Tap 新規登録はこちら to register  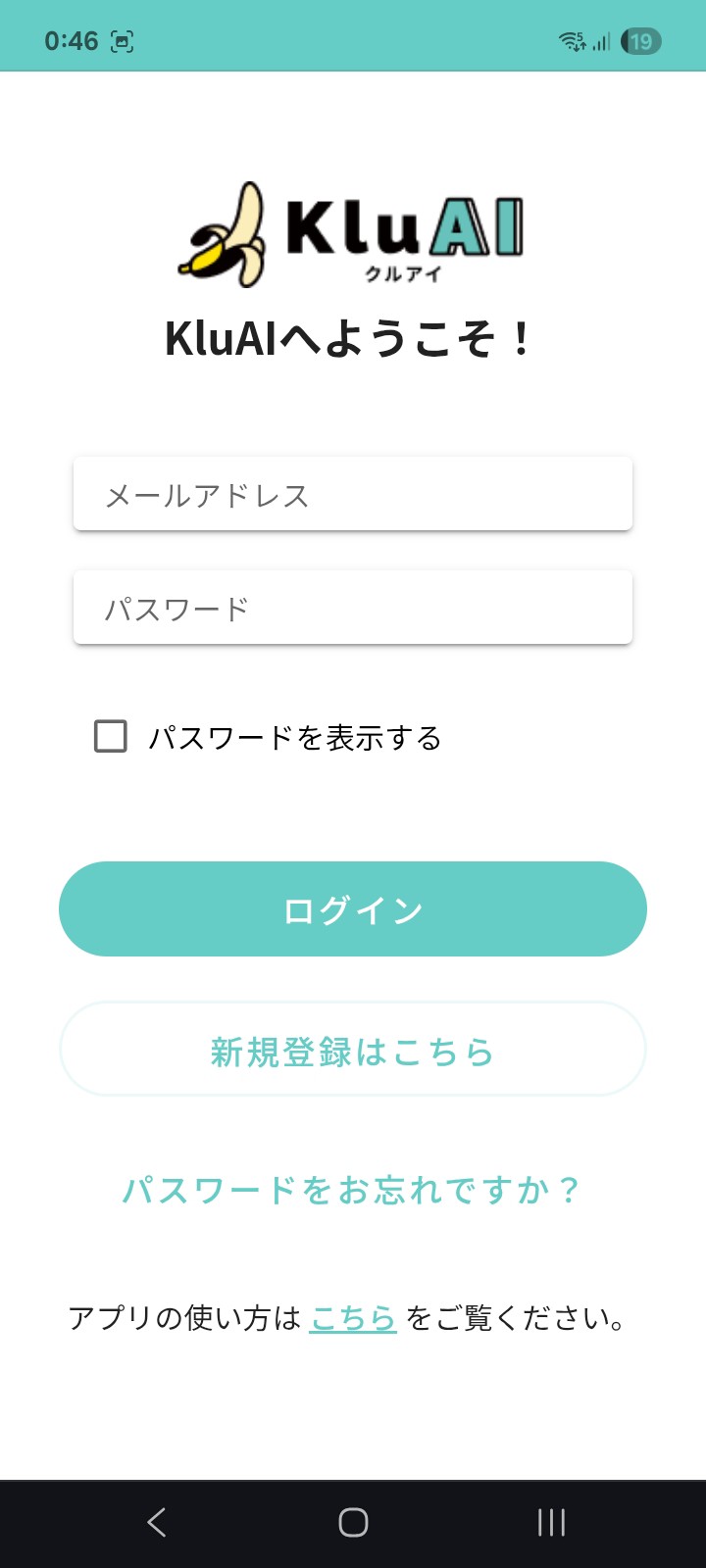(351, 1050)
